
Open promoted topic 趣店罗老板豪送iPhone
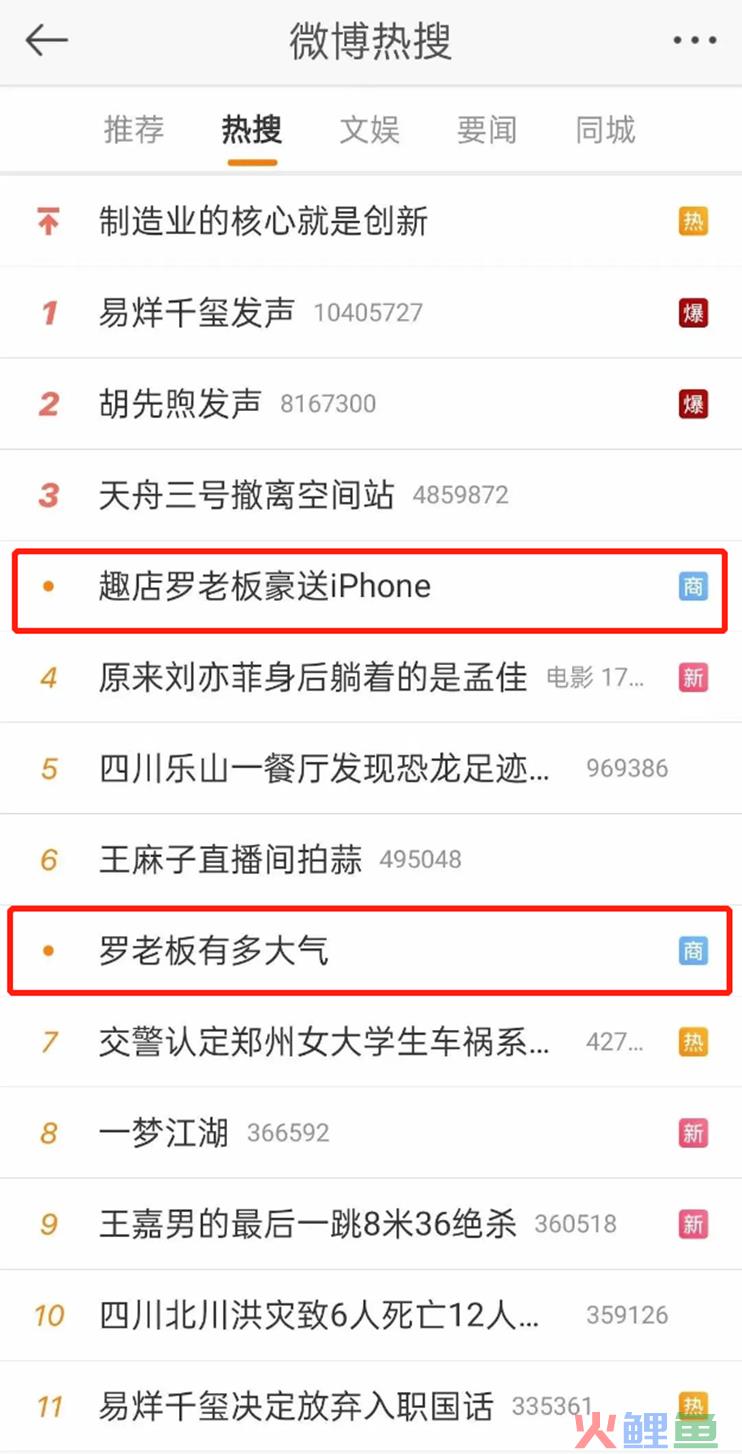(x=264, y=586)
